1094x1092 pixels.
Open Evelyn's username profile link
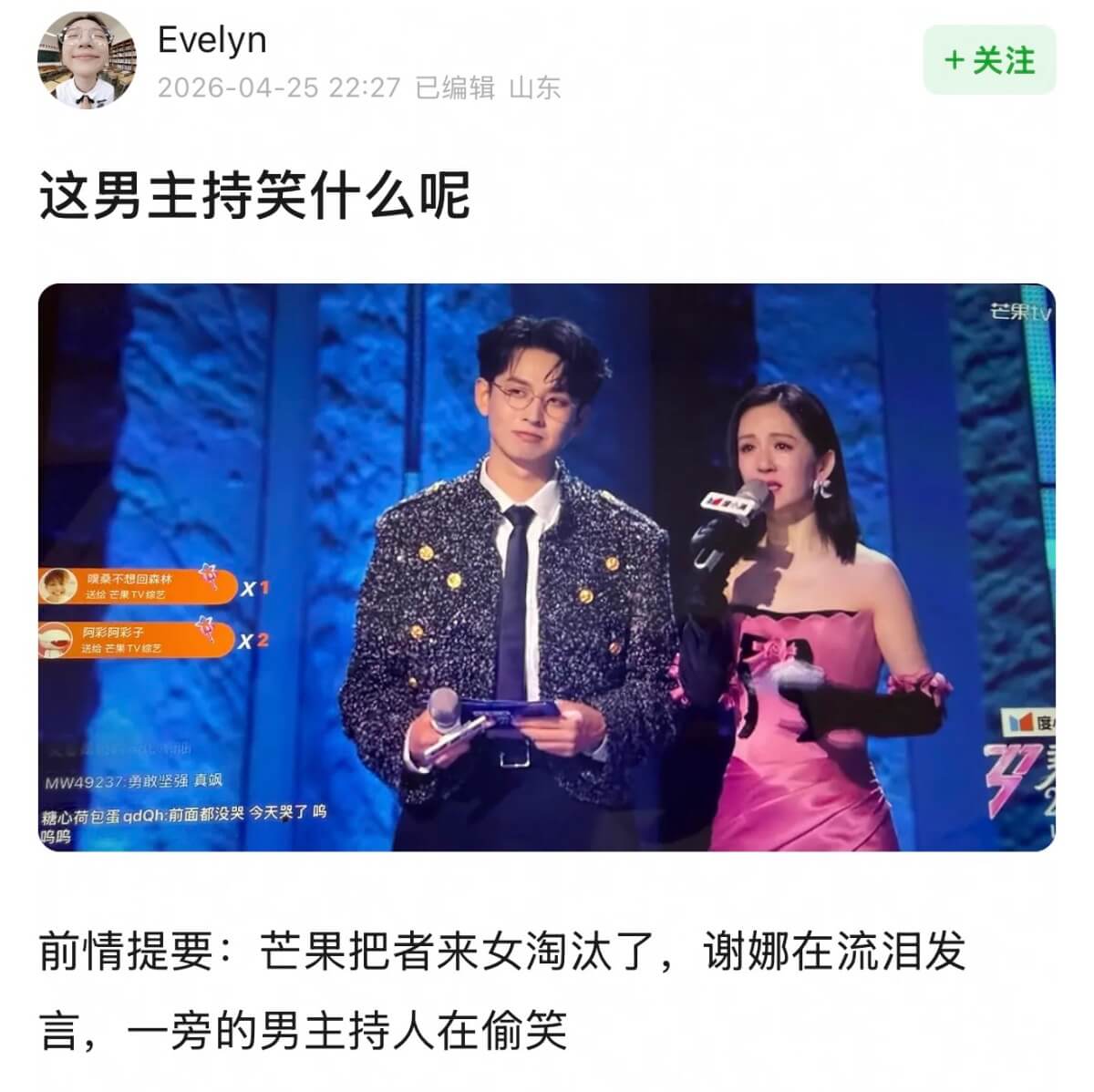[x=212, y=40]
